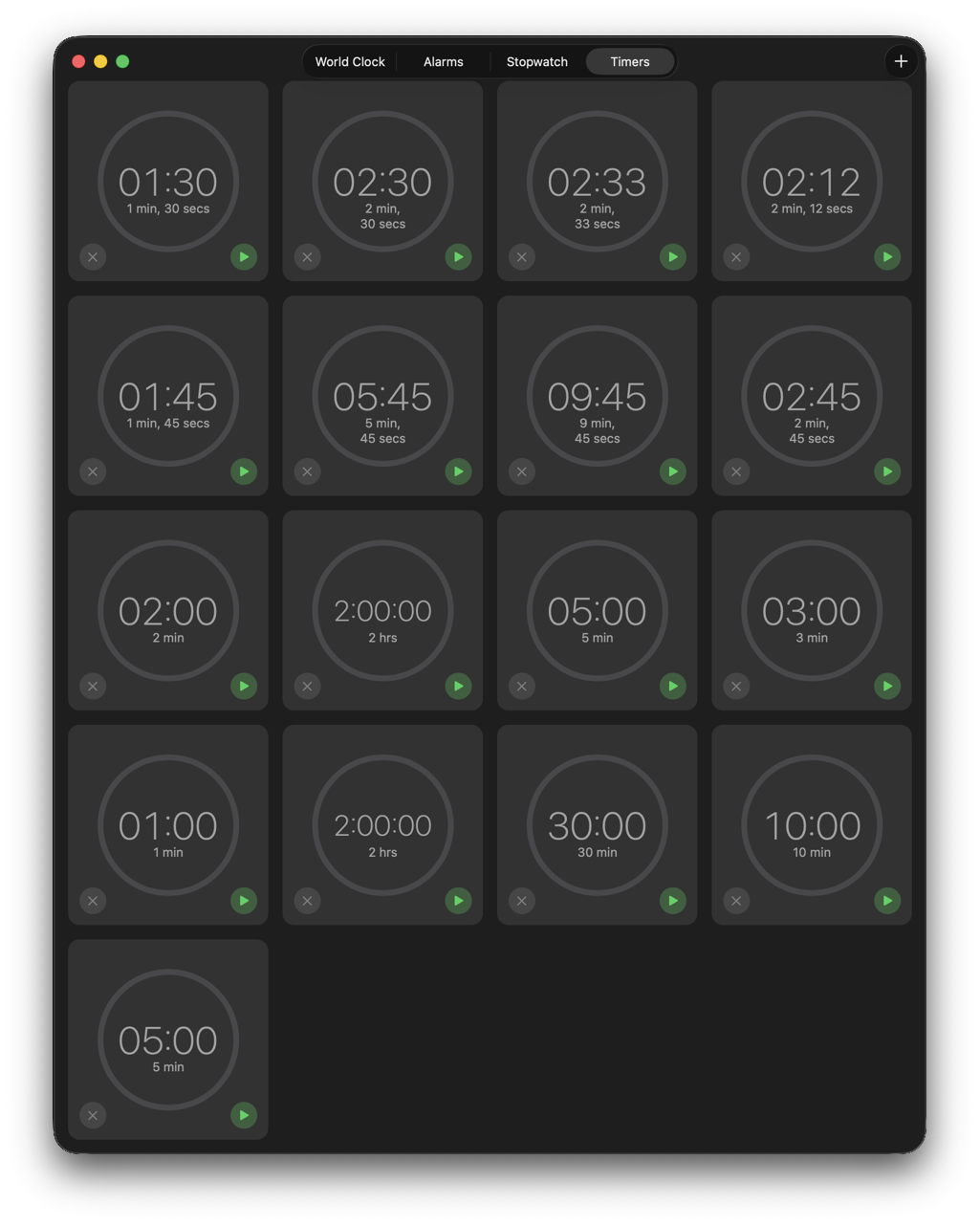
Task: Start the 01:45 timer
Action: coord(244,471)
